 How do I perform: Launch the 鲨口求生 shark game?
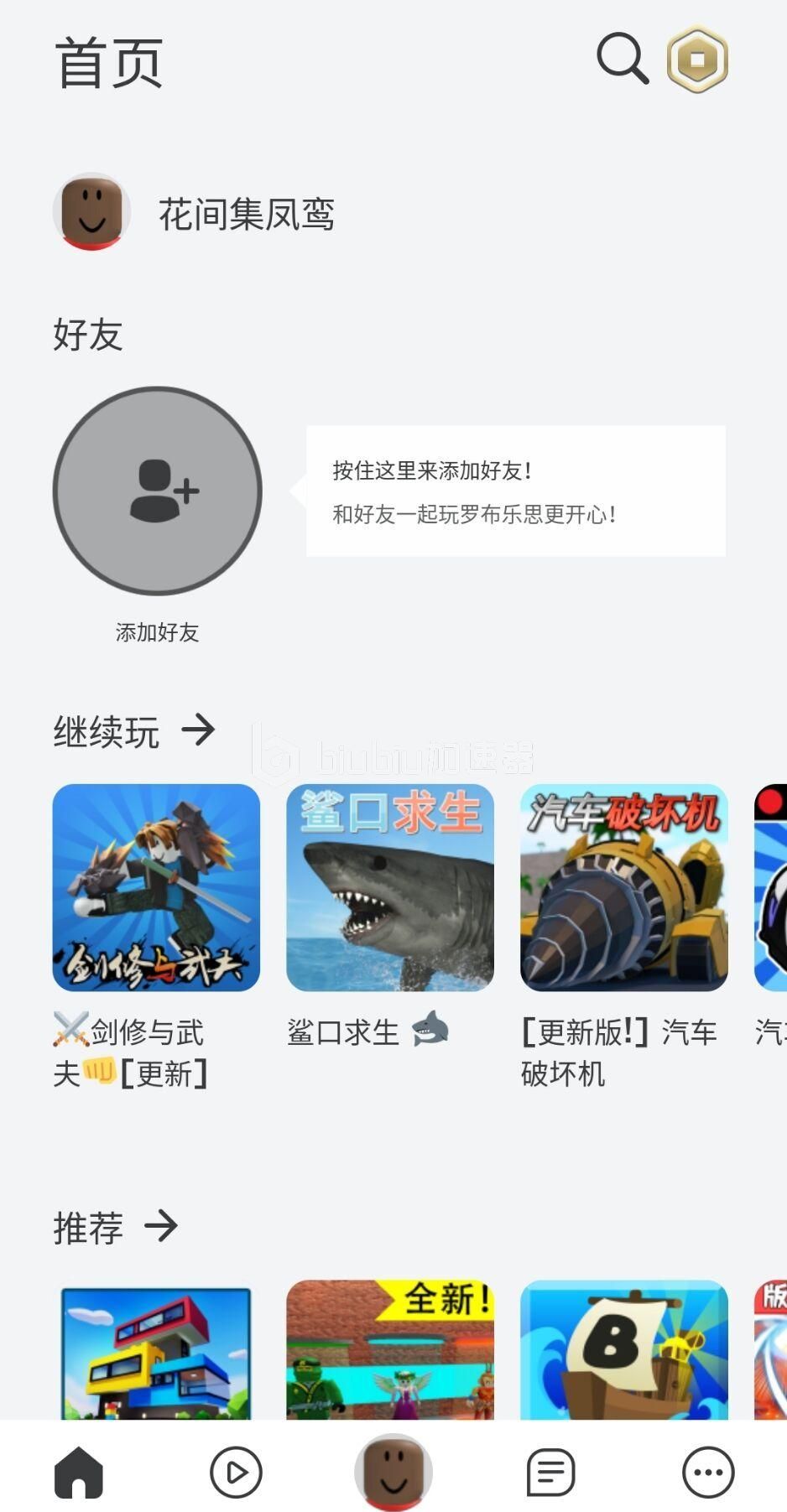click(390, 887)
